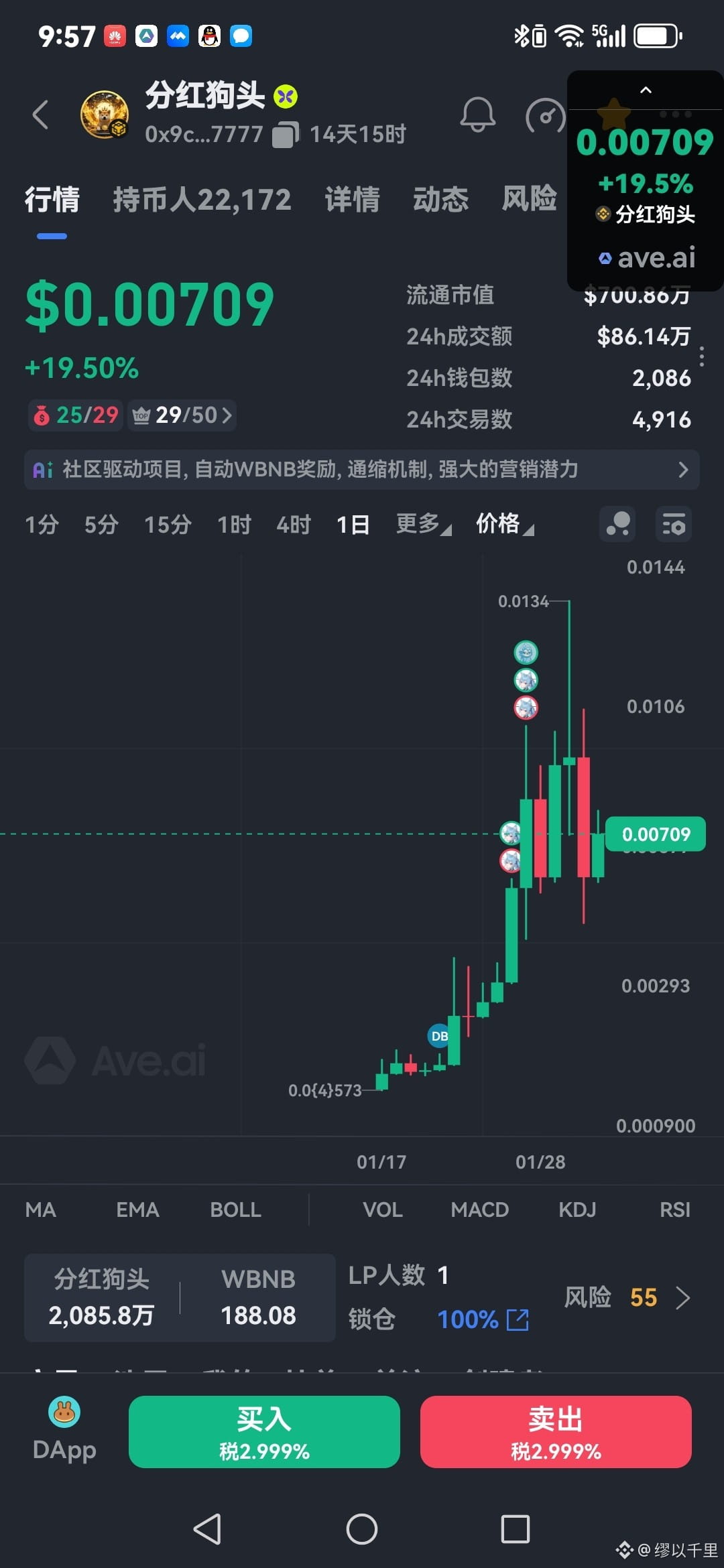This screenshot has height=1568, width=724.
Task: Copy the contract address 0x9c...7777
Action: click(x=285, y=135)
